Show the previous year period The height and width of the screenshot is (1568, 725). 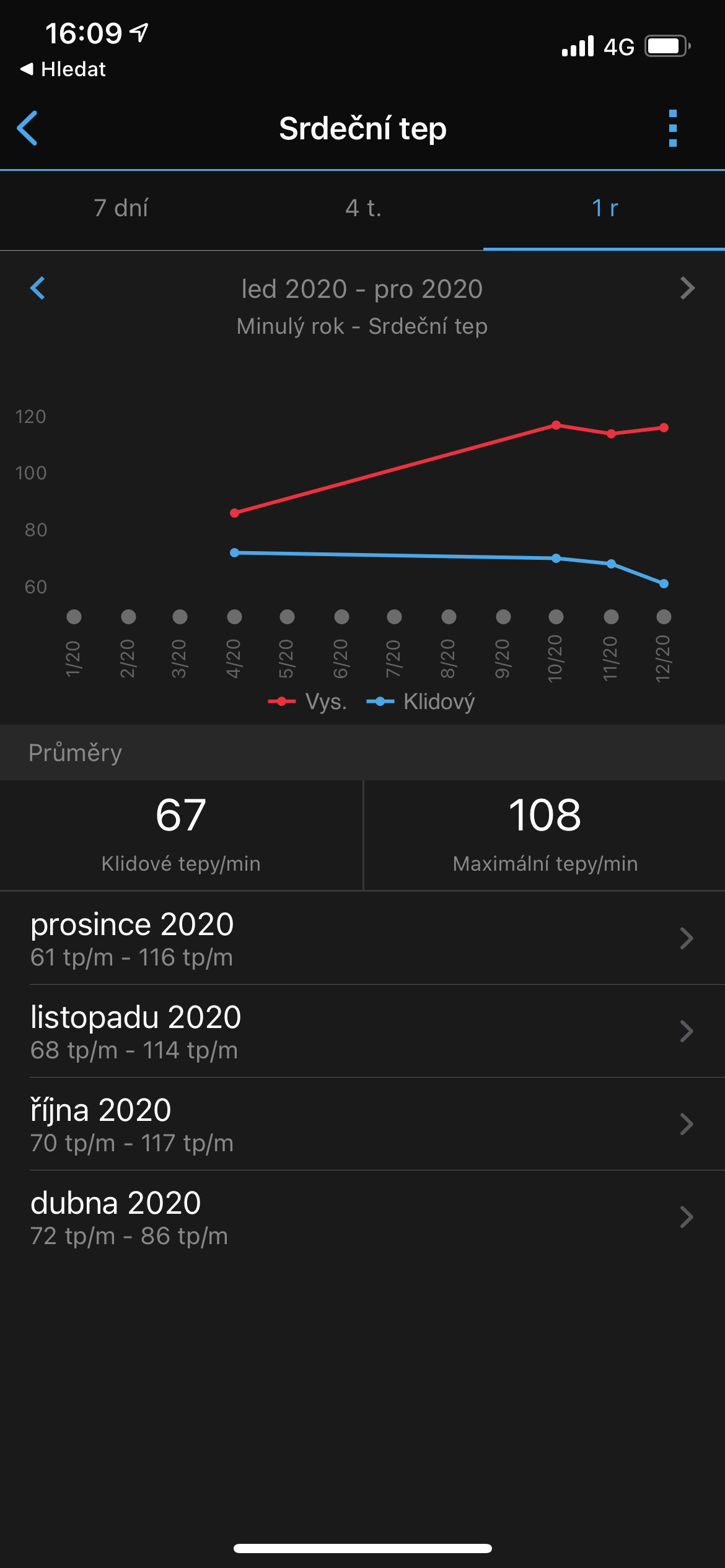(x=38, y=288)
